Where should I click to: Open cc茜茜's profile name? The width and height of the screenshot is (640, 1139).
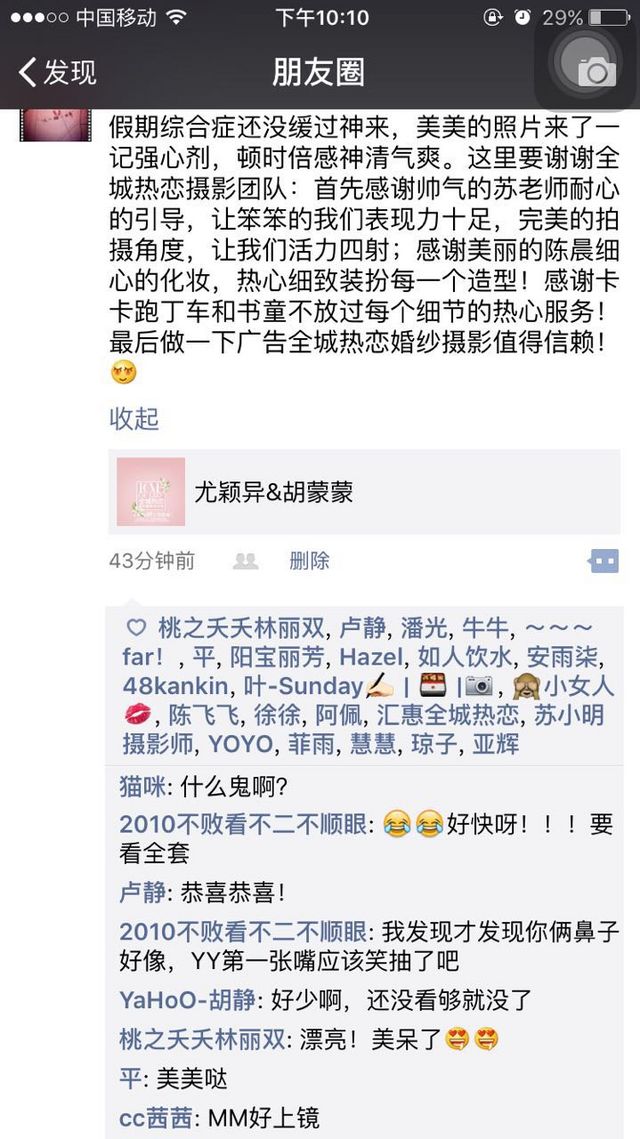[x=154, y=1117]
